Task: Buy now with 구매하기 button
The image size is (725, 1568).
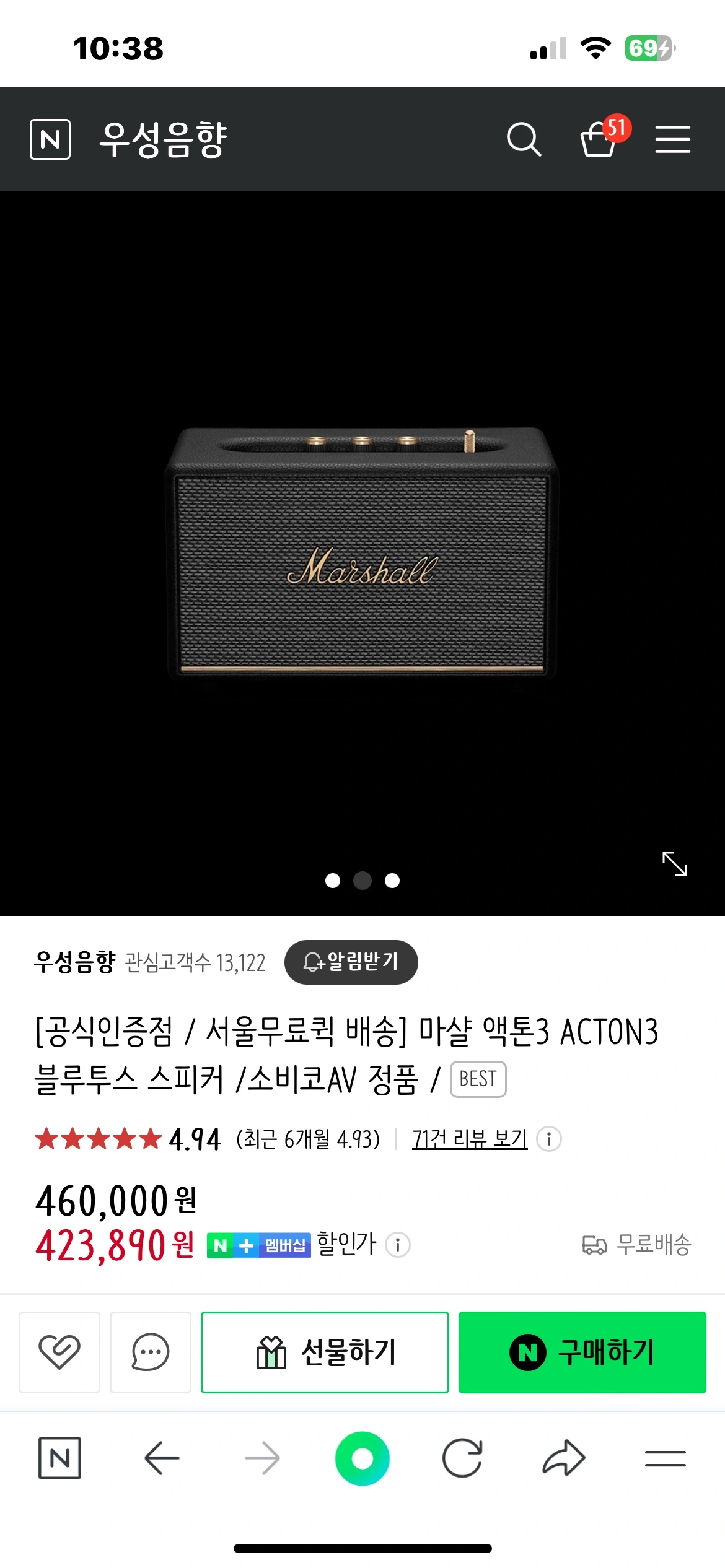Action: 582,1352
